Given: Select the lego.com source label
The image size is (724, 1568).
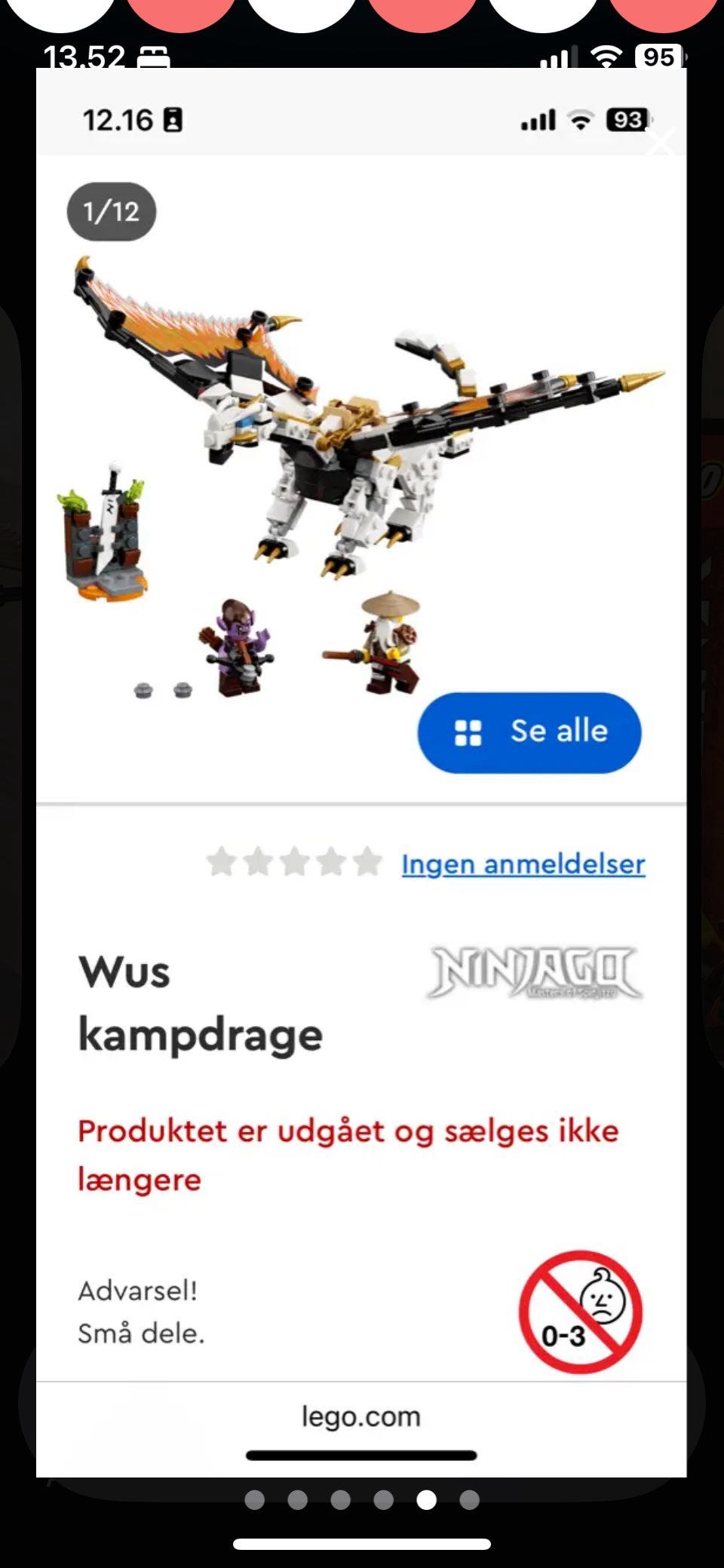Looking at the screenshot, I should (x=360, y=1416).
